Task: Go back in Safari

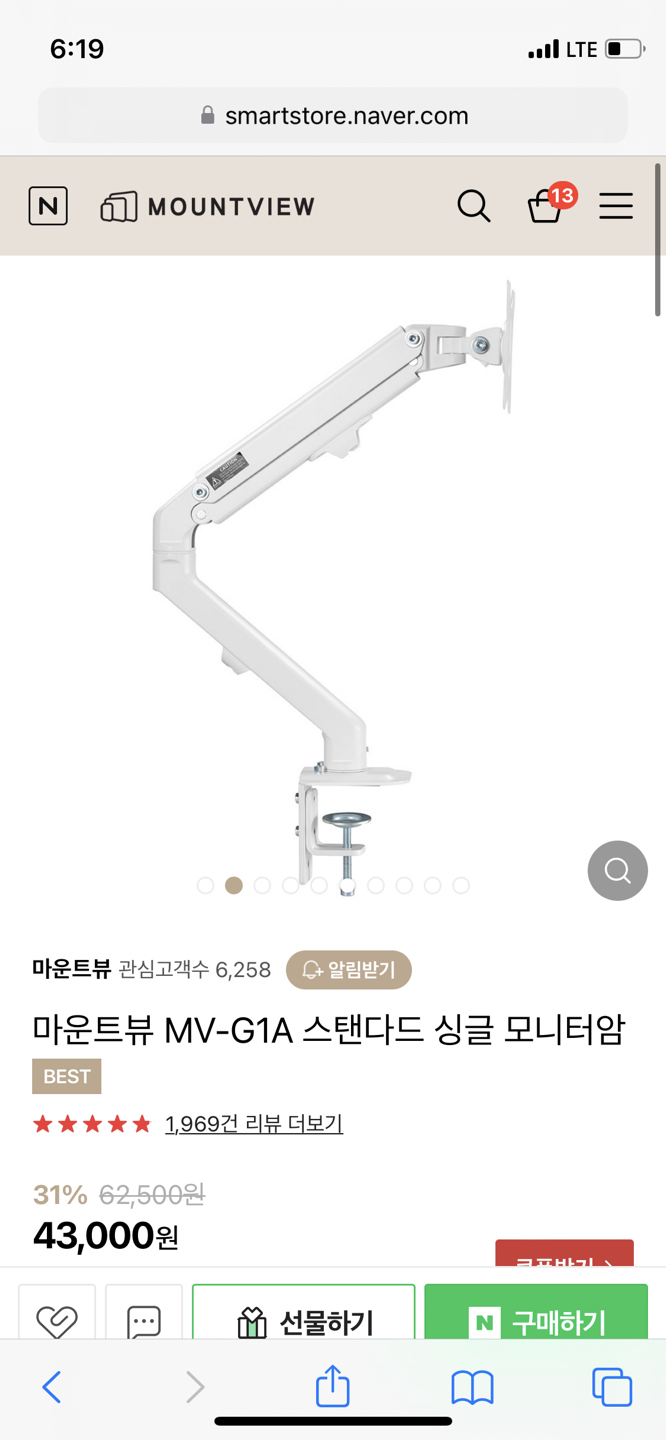Action: tap(52, 1387)
